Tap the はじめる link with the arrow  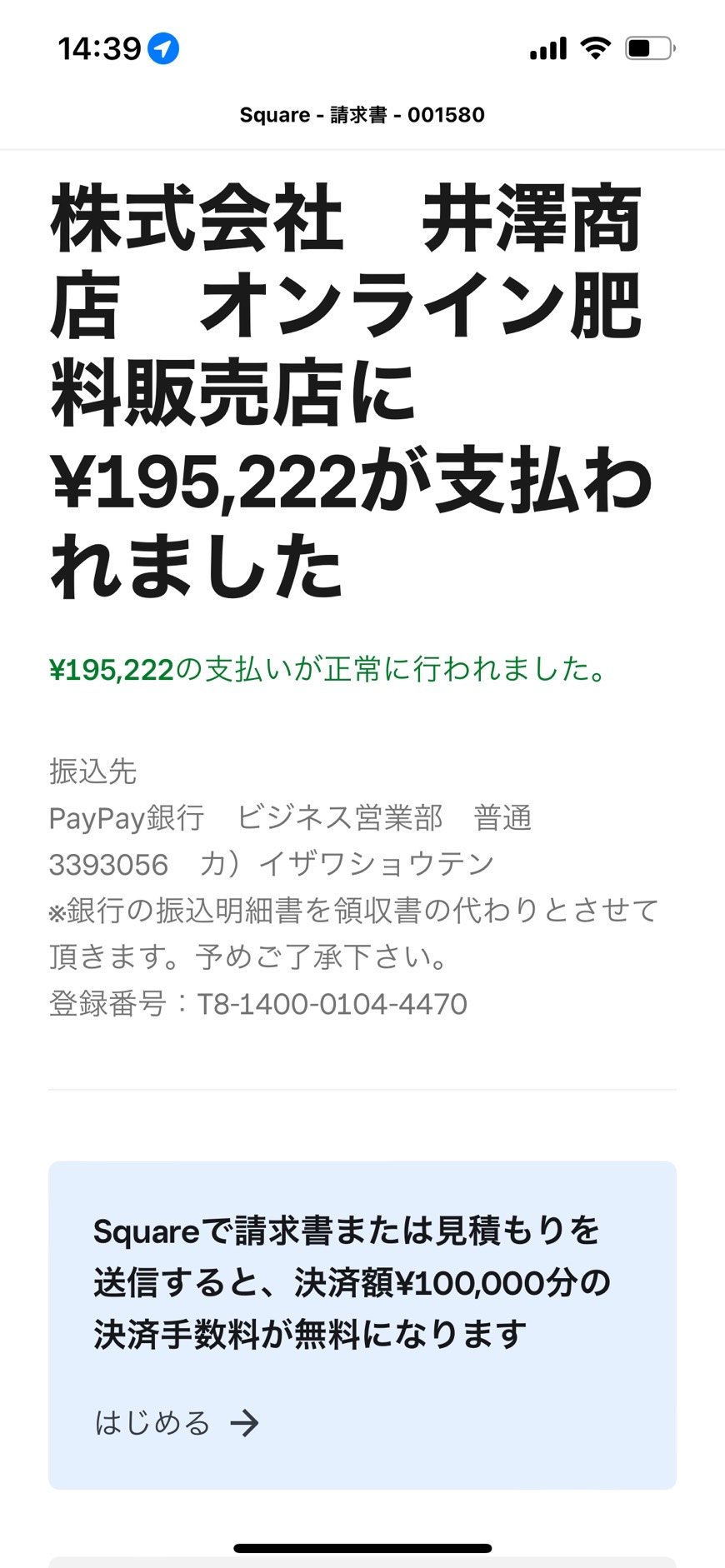pos(177,1422)
